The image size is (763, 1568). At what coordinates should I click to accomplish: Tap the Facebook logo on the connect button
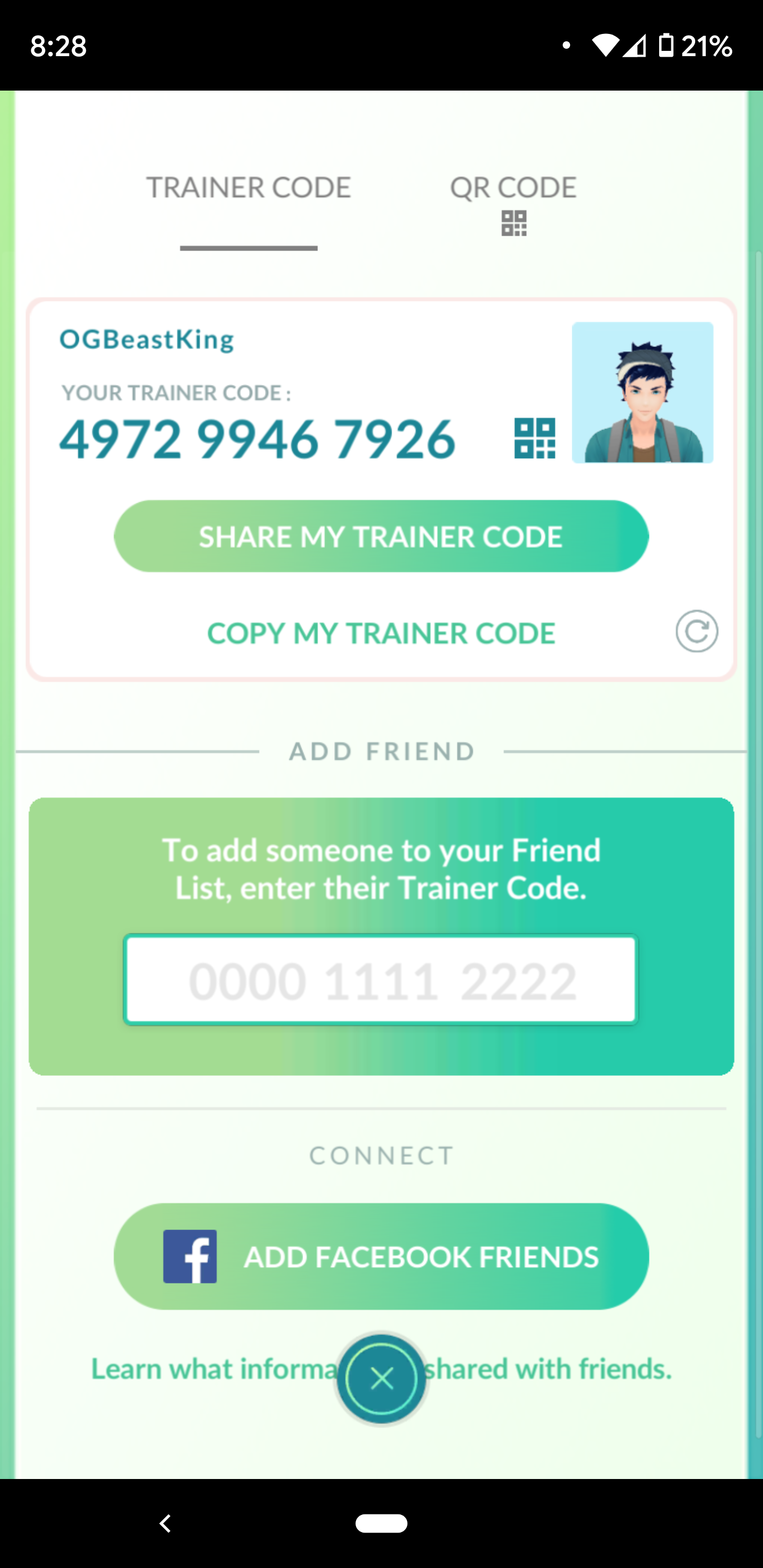pos(191,1256)
